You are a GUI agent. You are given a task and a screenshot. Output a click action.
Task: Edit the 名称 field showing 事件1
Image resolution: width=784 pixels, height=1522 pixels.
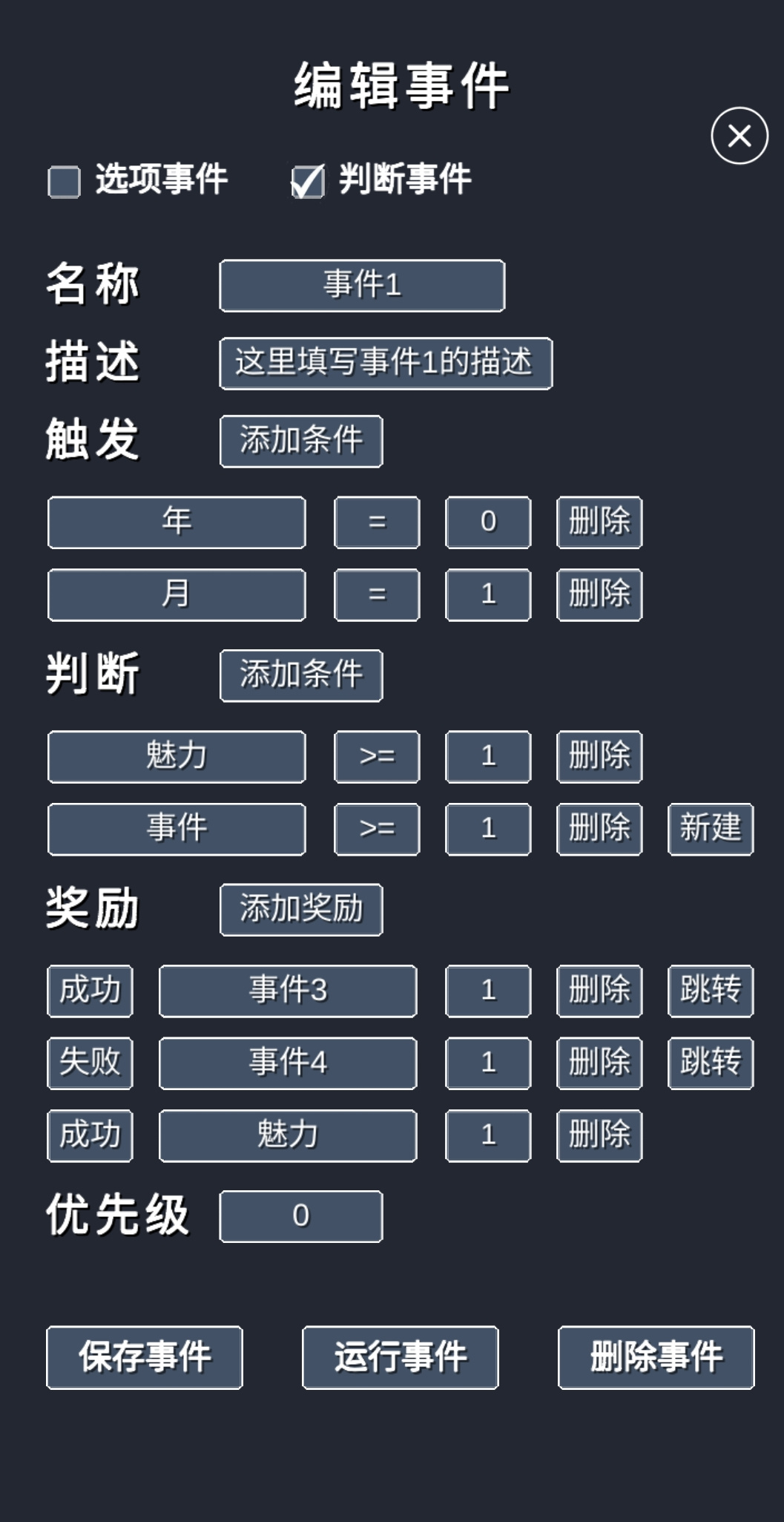362,285
